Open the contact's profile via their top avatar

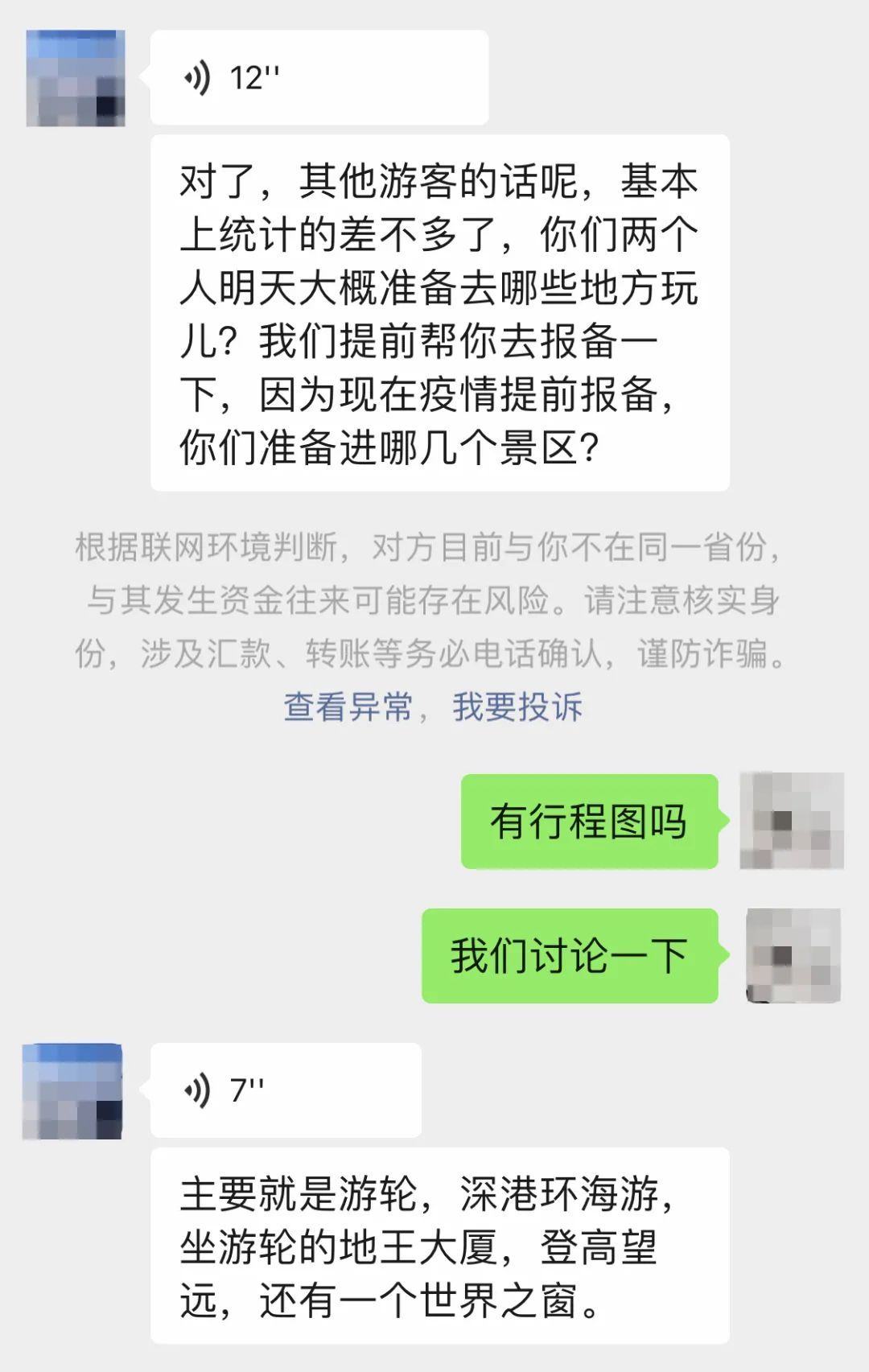[76, 78]
